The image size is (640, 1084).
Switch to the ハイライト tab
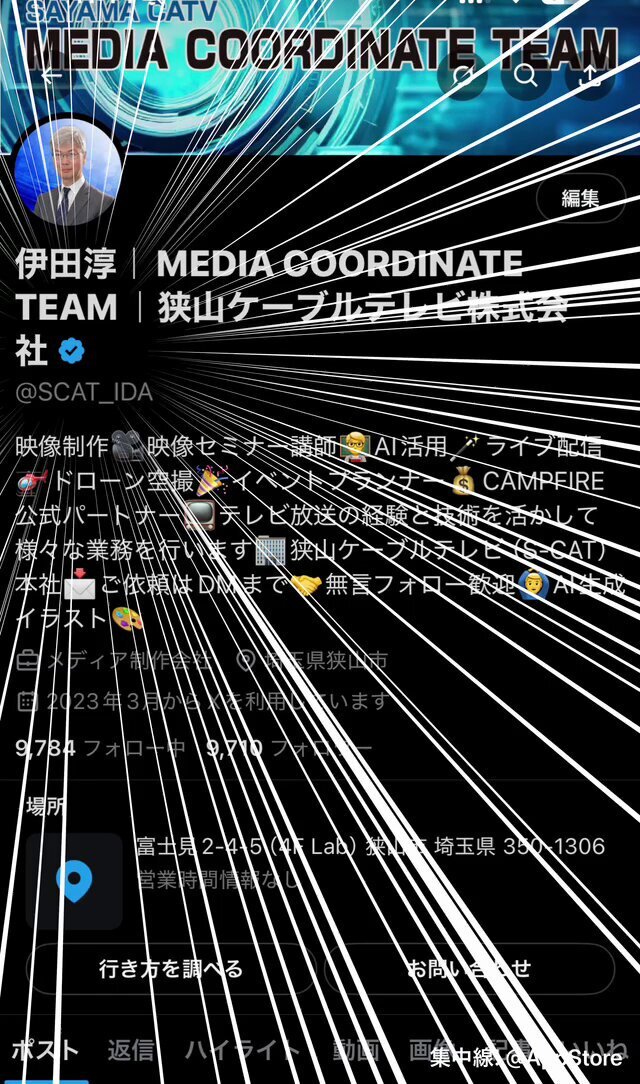(x=243, y=1050)
